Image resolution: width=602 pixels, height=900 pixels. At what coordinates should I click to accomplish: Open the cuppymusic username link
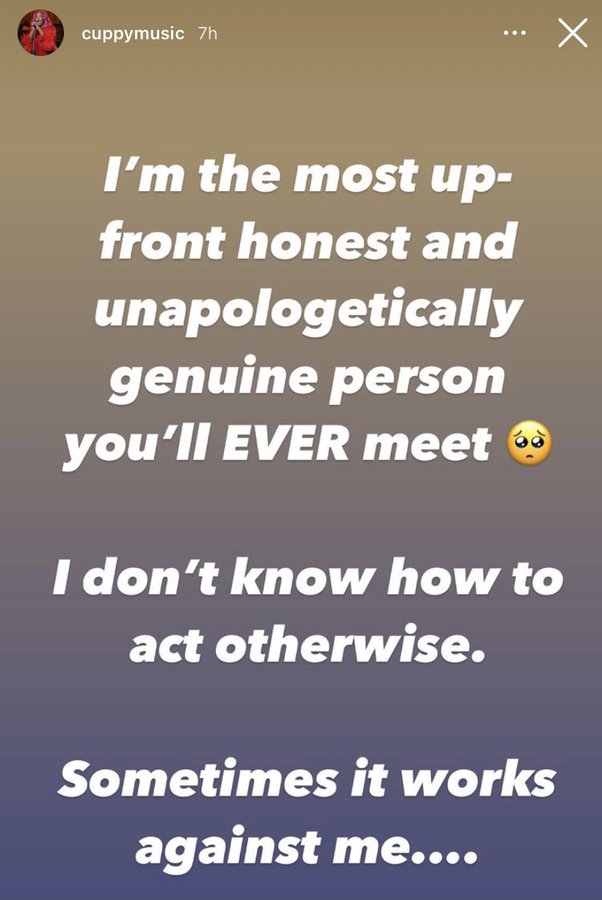[133, 34]
